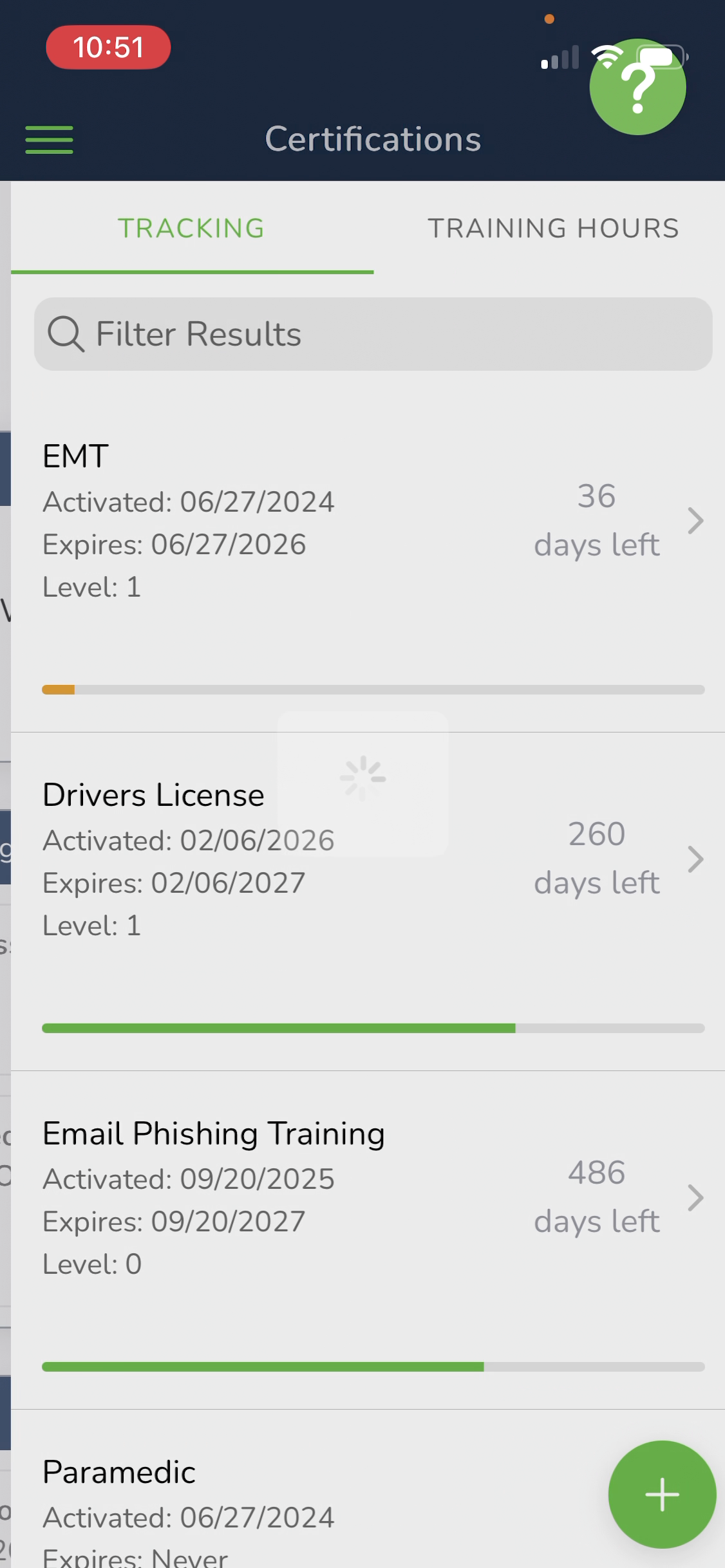Screen dimensions: 725x1568
Task: Tap the Filter Results search field
Action: [x=373, y=333]
